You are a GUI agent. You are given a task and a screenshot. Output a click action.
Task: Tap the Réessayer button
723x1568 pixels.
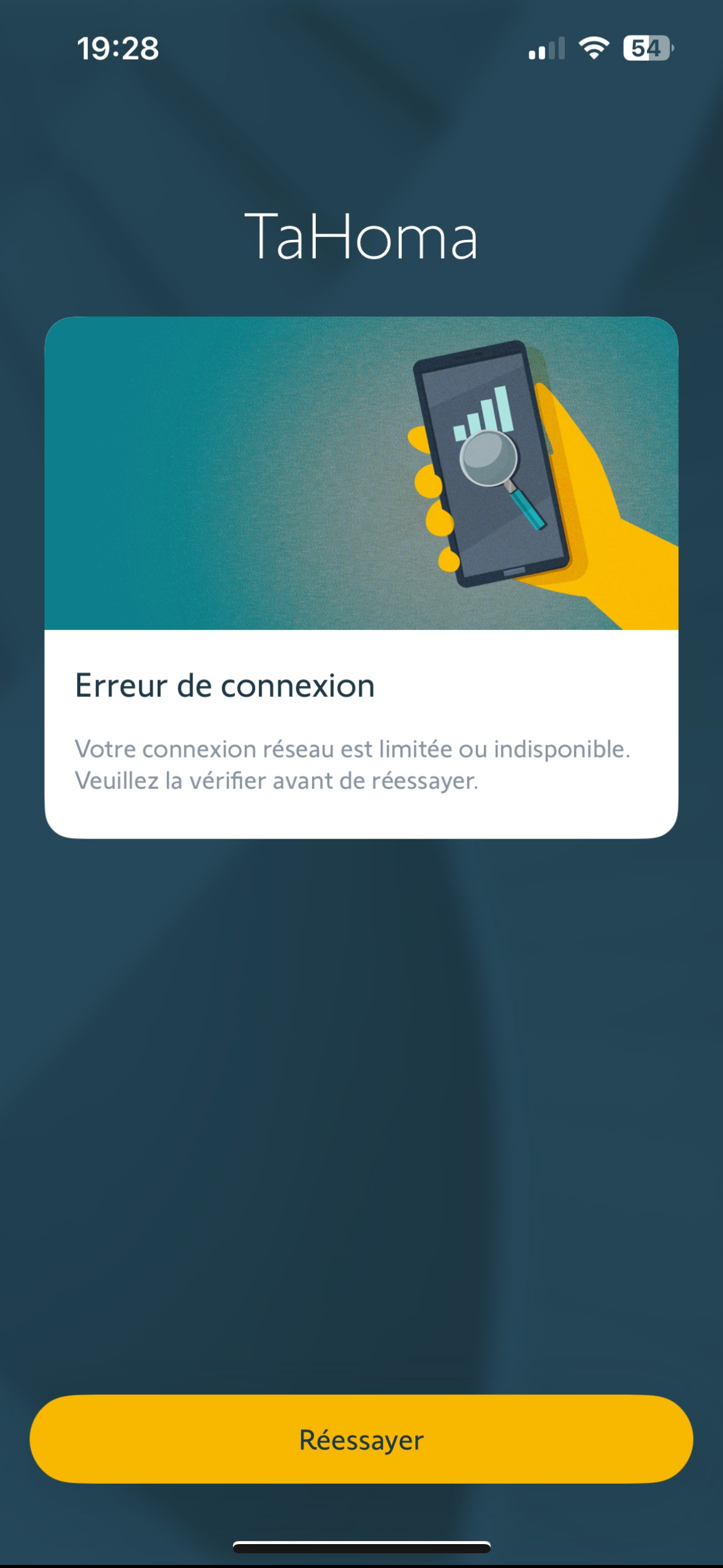click(361, 1439)
